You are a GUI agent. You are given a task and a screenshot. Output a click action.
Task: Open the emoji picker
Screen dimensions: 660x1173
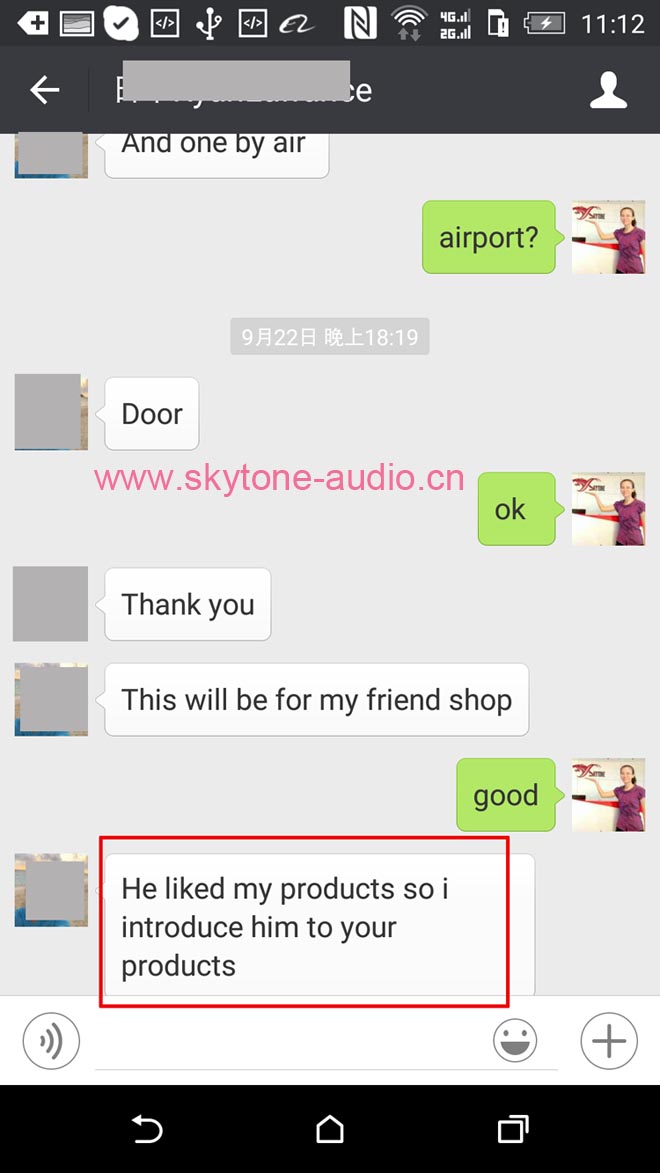(515, 1041)
